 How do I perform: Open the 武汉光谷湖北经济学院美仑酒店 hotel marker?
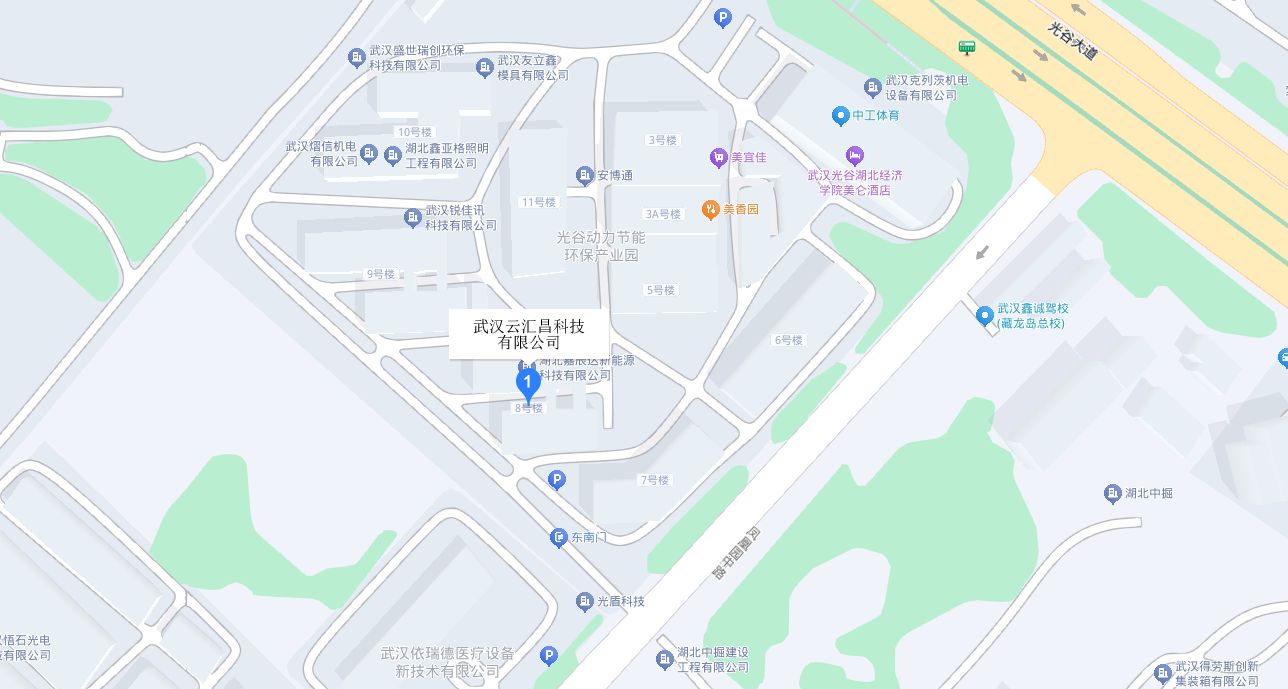pos(854,156)
